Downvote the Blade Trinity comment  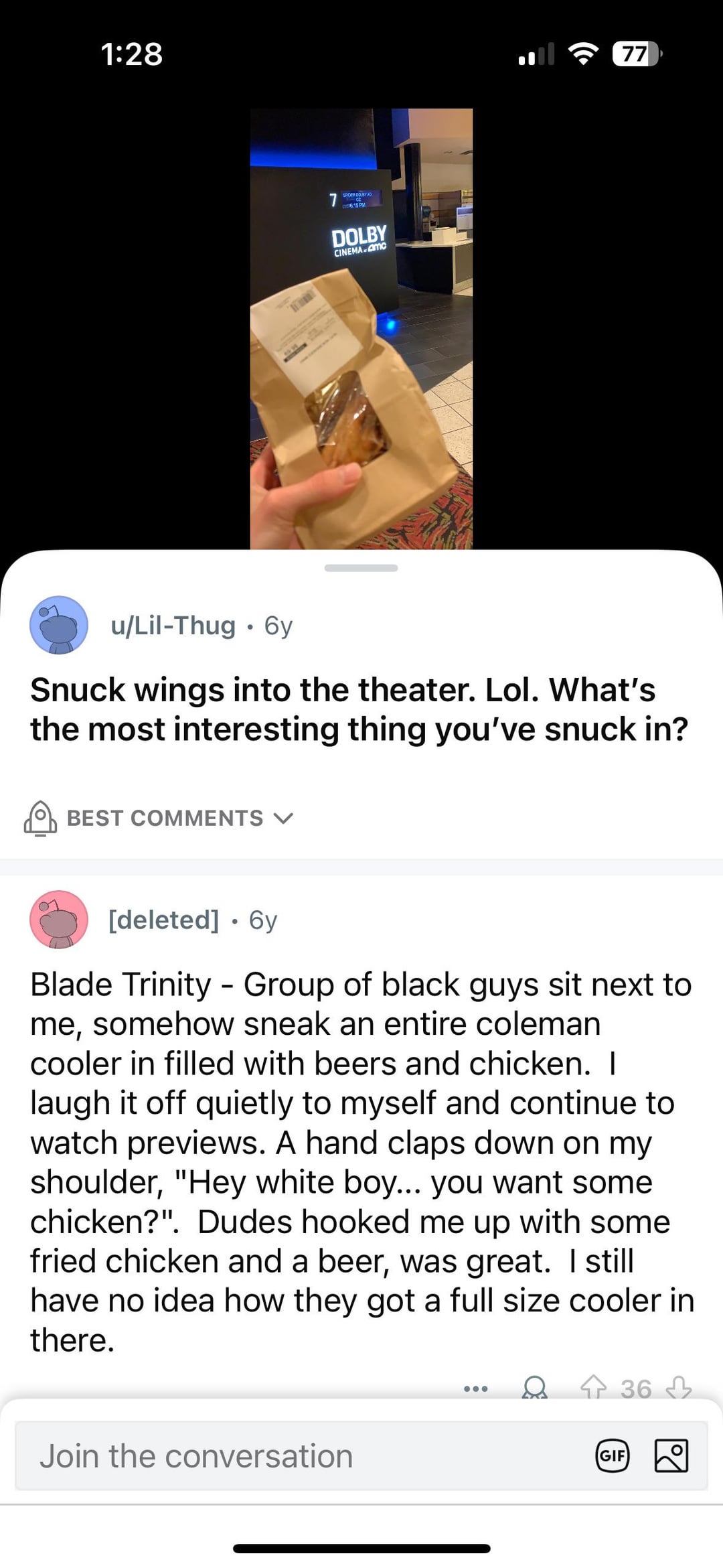(679, 1388)
